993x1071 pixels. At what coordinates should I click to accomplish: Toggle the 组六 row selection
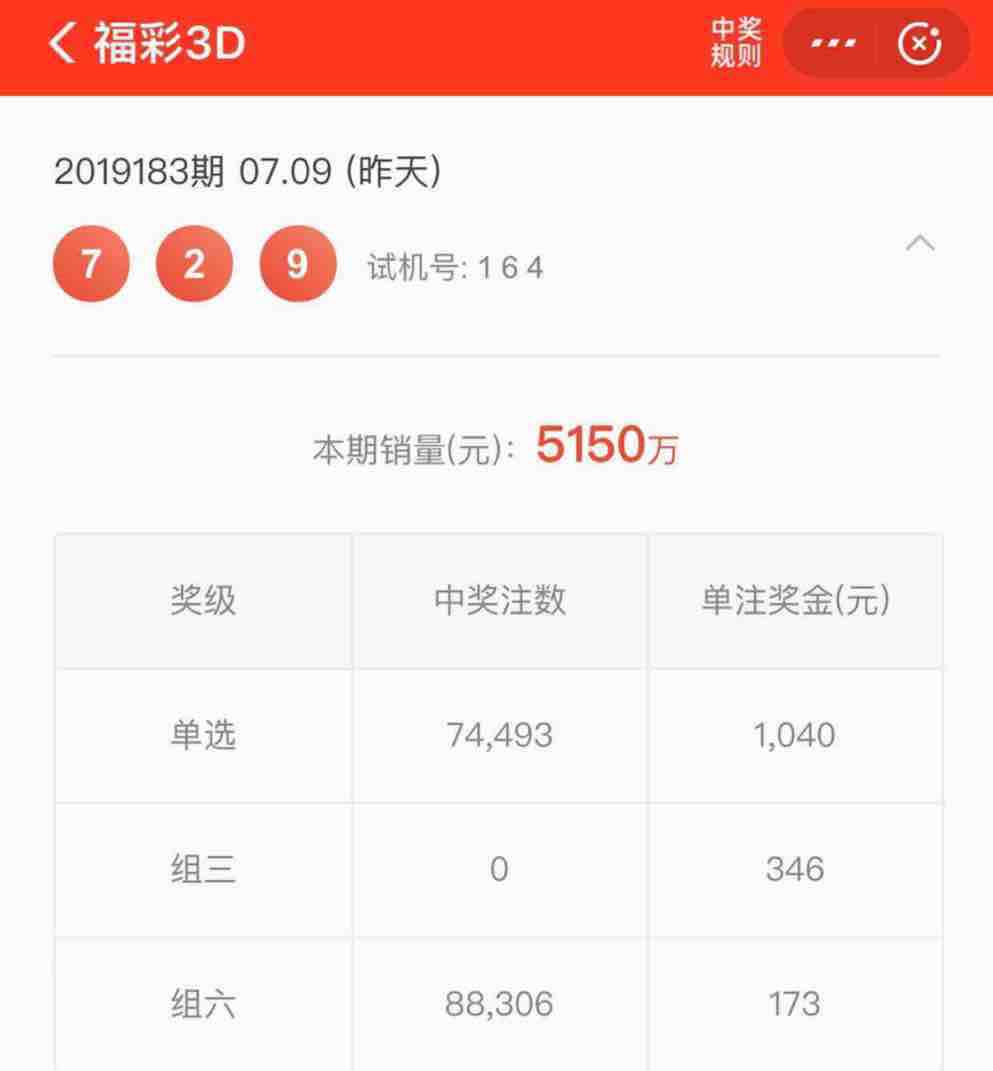[202, 1003]
